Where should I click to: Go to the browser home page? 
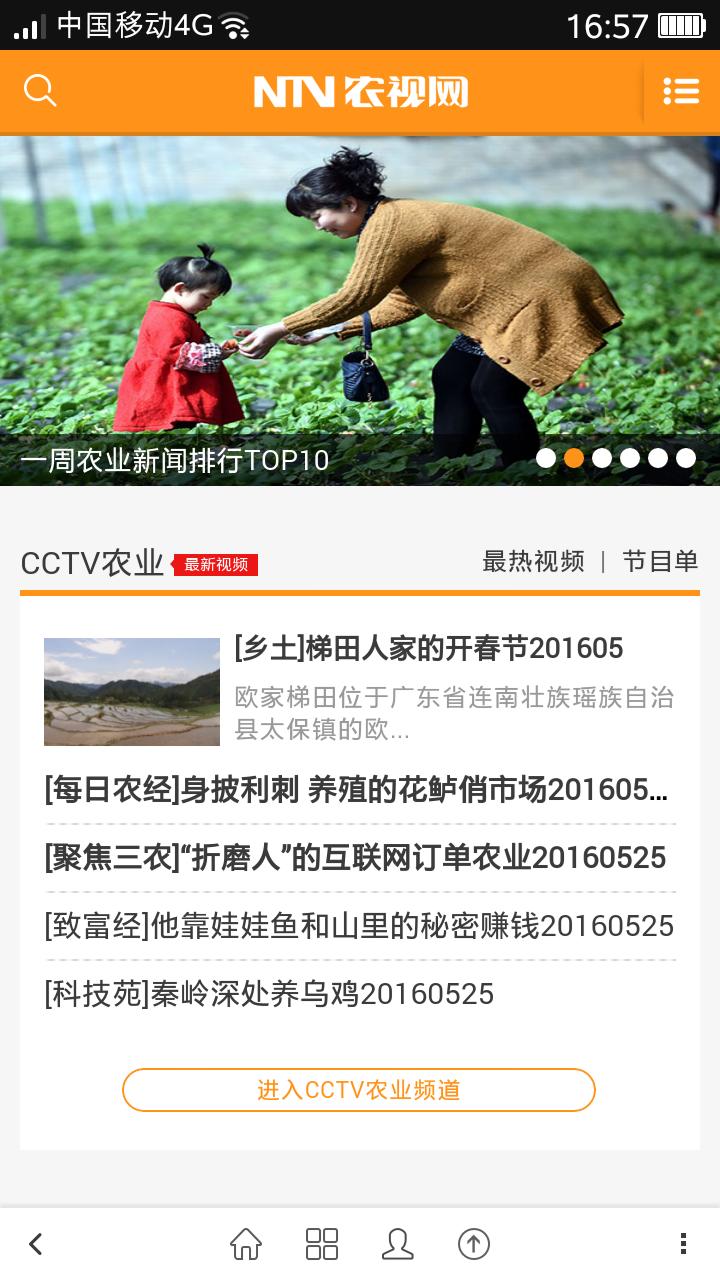(x=246, y=1244)
